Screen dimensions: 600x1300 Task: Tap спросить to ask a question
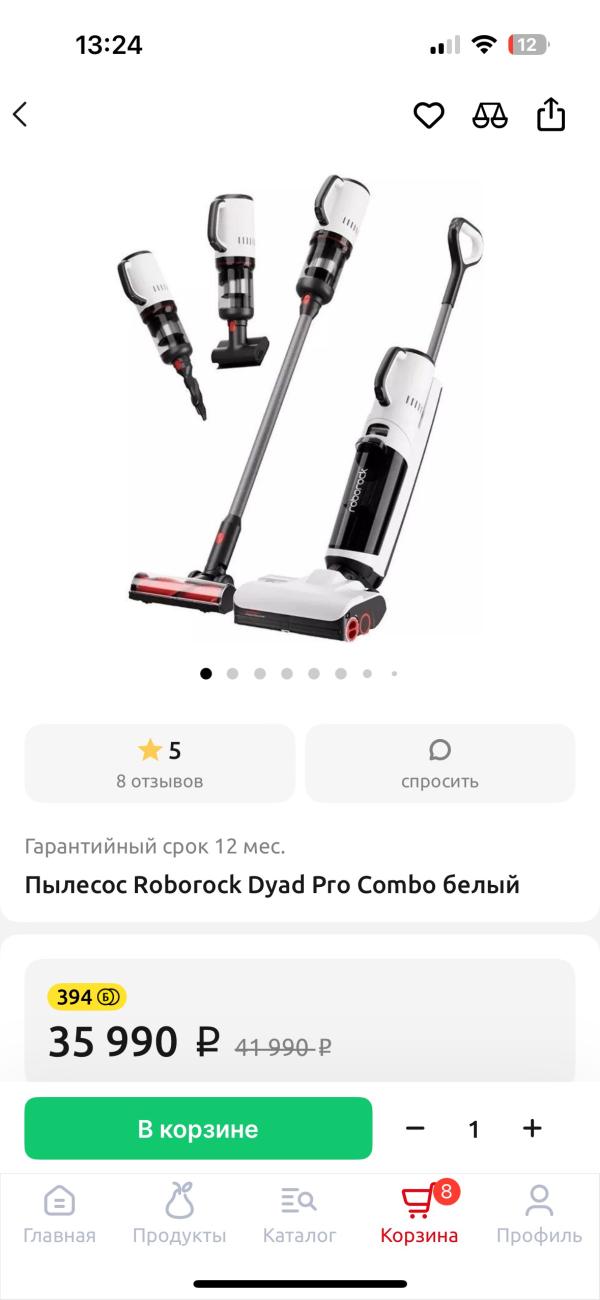coord(440,764)
